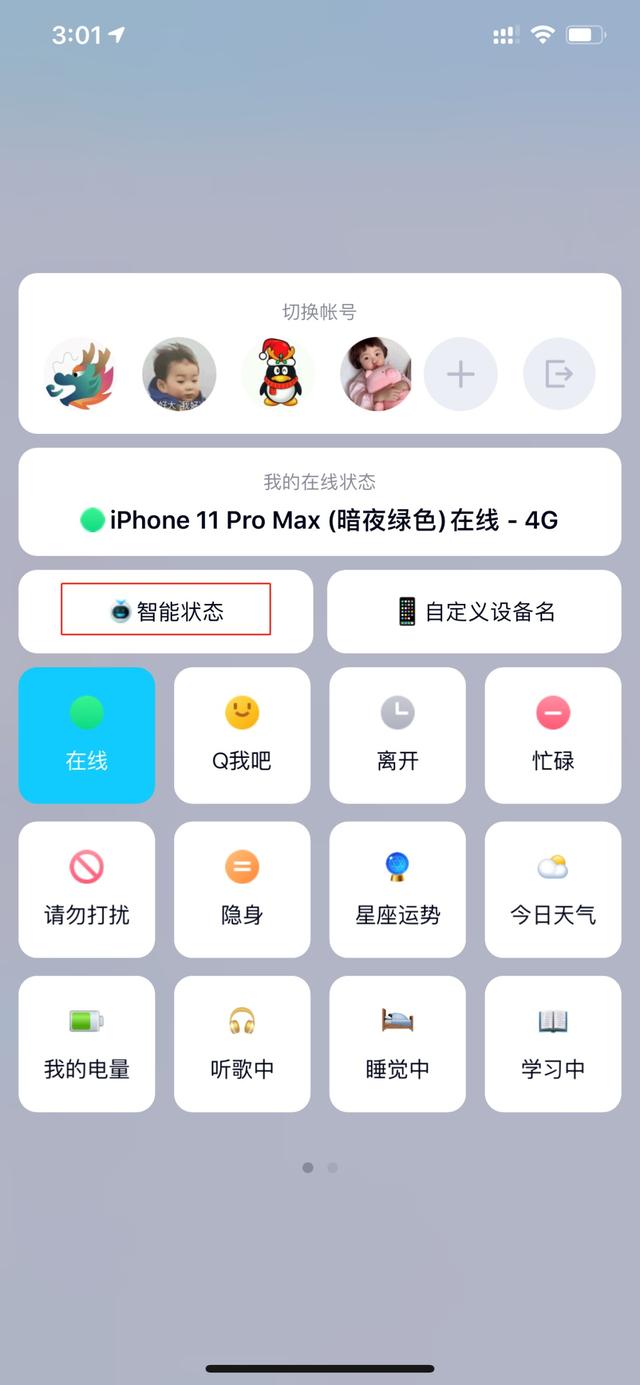640x1385 pixels.
Task: Set status to Q我吧
Action: tap(242, 735)
